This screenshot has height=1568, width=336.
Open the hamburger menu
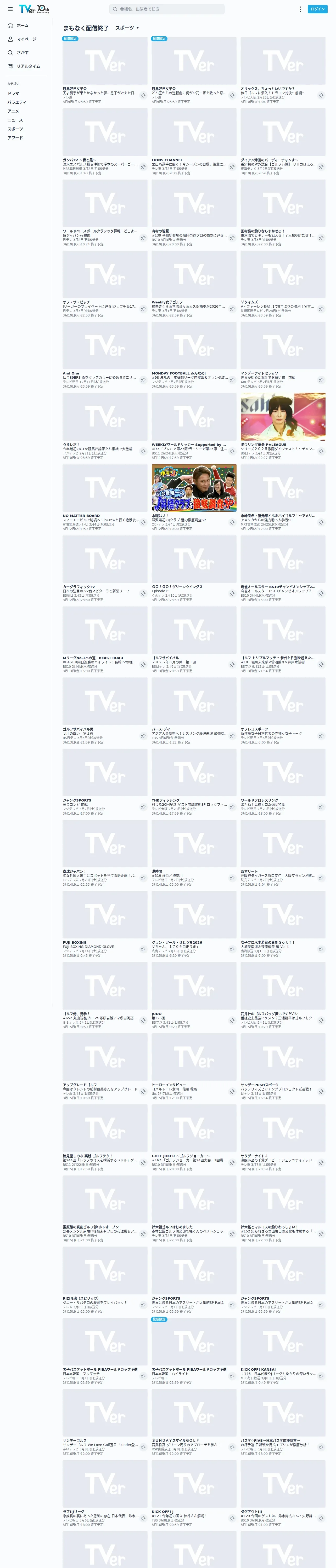point(10,9)
